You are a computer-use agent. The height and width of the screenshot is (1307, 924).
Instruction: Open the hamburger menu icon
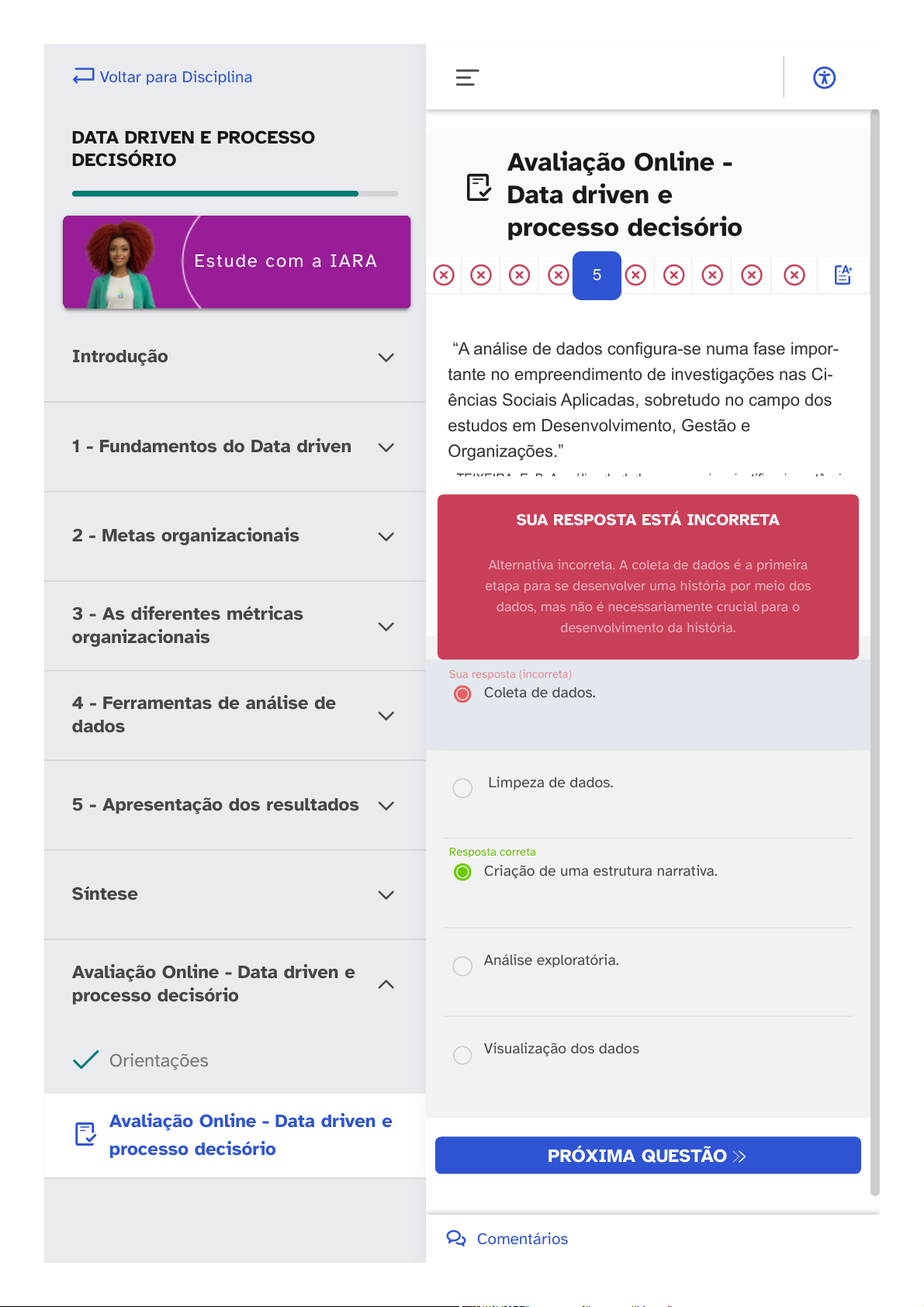pyautogui.click(x=467, y=78)
